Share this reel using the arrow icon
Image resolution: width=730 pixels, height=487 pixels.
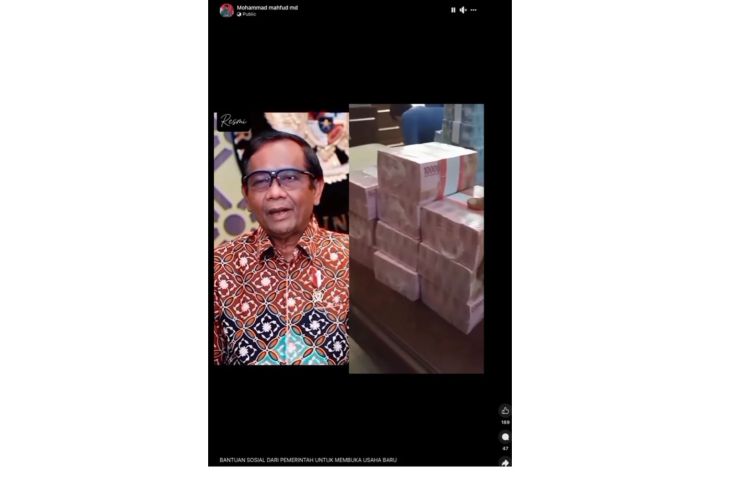tap(505, 463)
